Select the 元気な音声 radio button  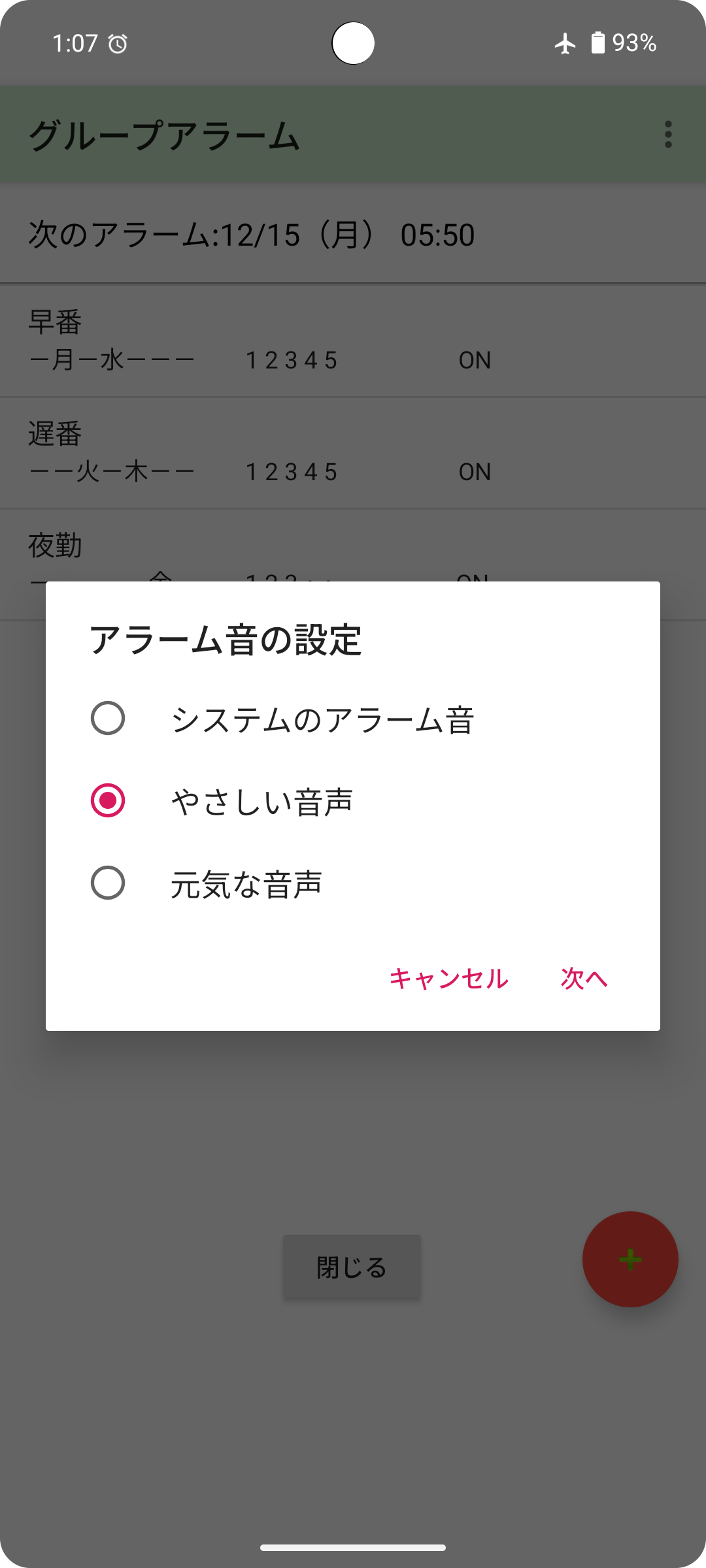[x=108, y=883]
